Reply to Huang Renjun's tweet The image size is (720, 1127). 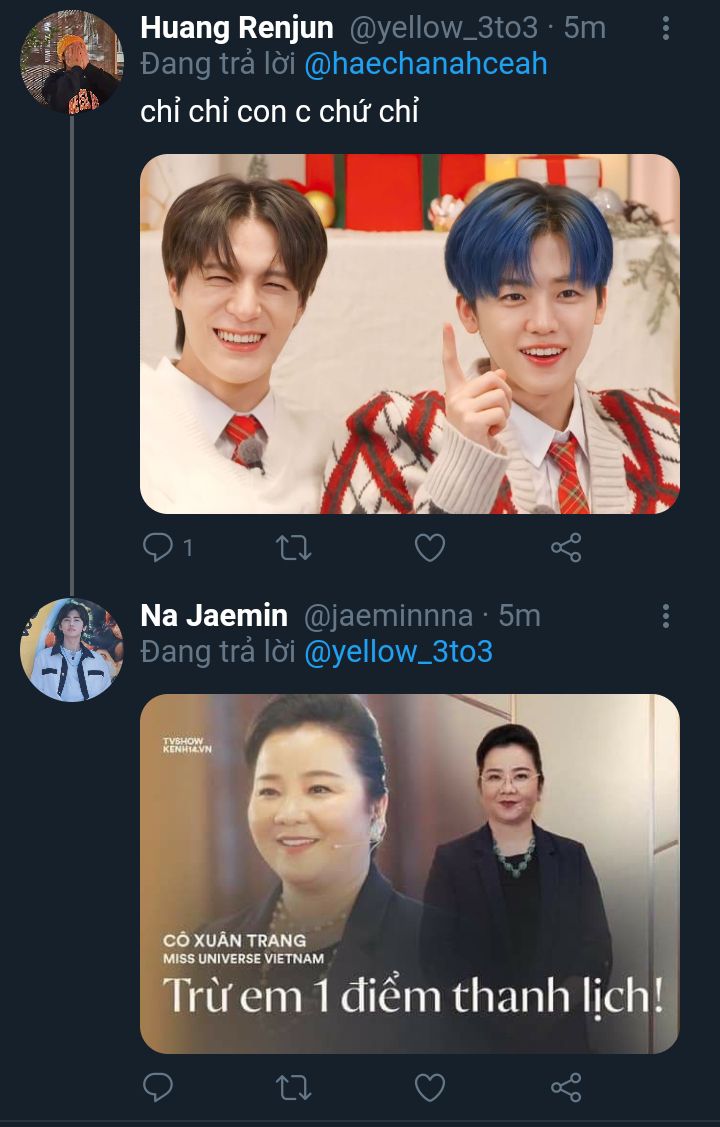tap(159, 547)
